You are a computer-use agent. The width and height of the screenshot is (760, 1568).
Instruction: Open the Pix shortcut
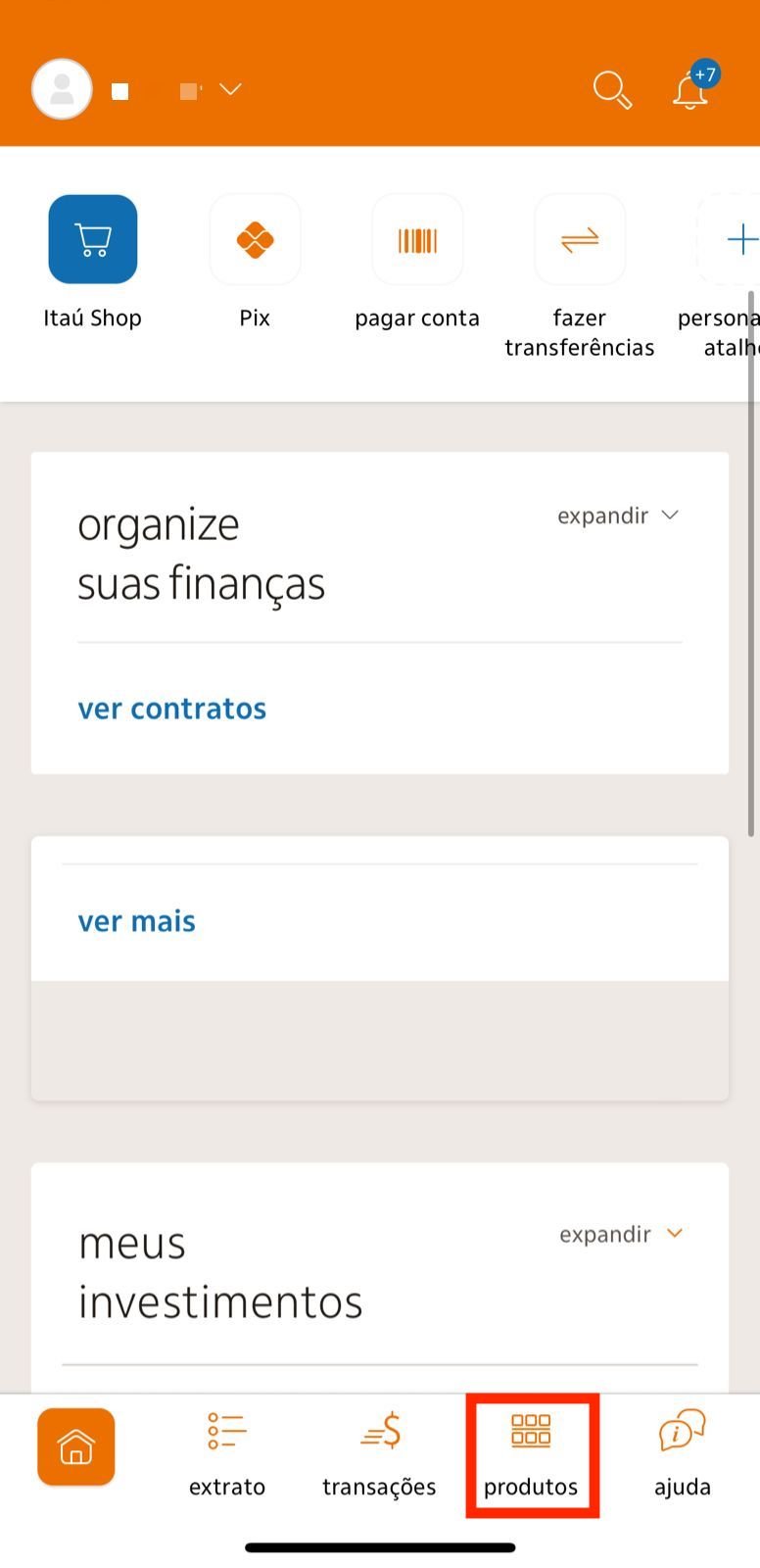tap(255, 239)
